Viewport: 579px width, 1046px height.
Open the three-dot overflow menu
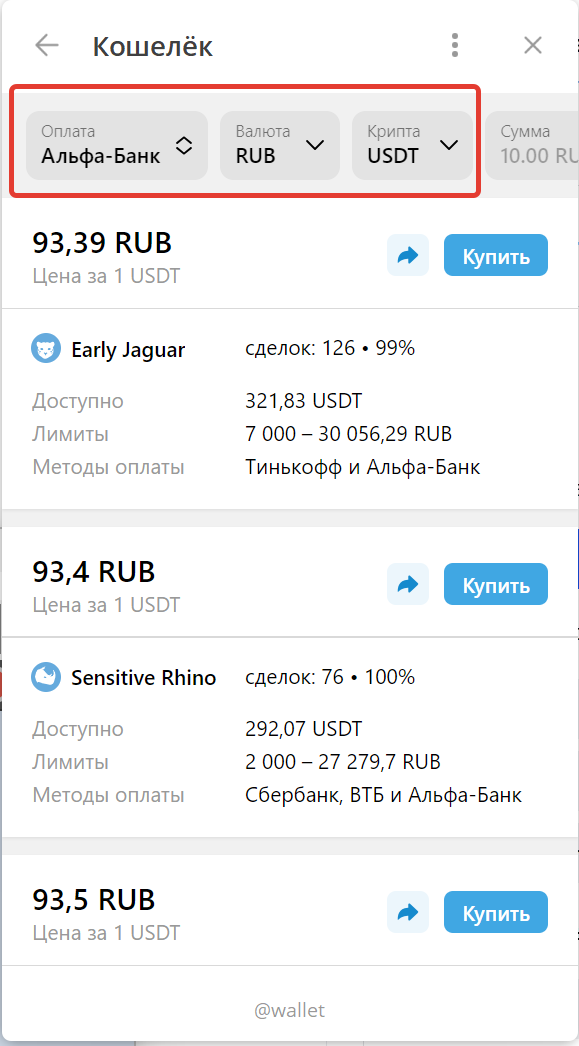pyautogui.click(x=455, y=45)
